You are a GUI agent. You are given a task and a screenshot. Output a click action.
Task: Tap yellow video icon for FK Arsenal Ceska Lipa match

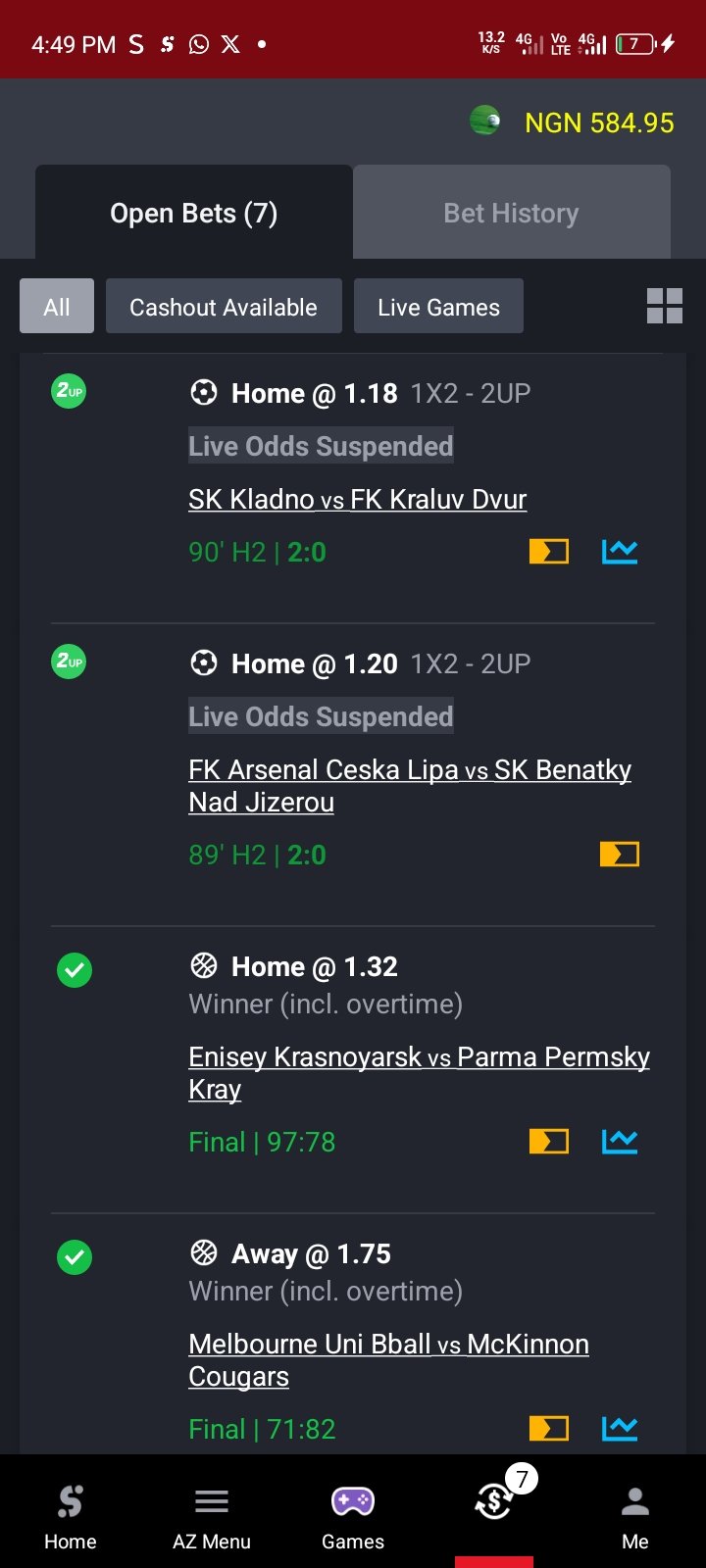tap(619, 855)
